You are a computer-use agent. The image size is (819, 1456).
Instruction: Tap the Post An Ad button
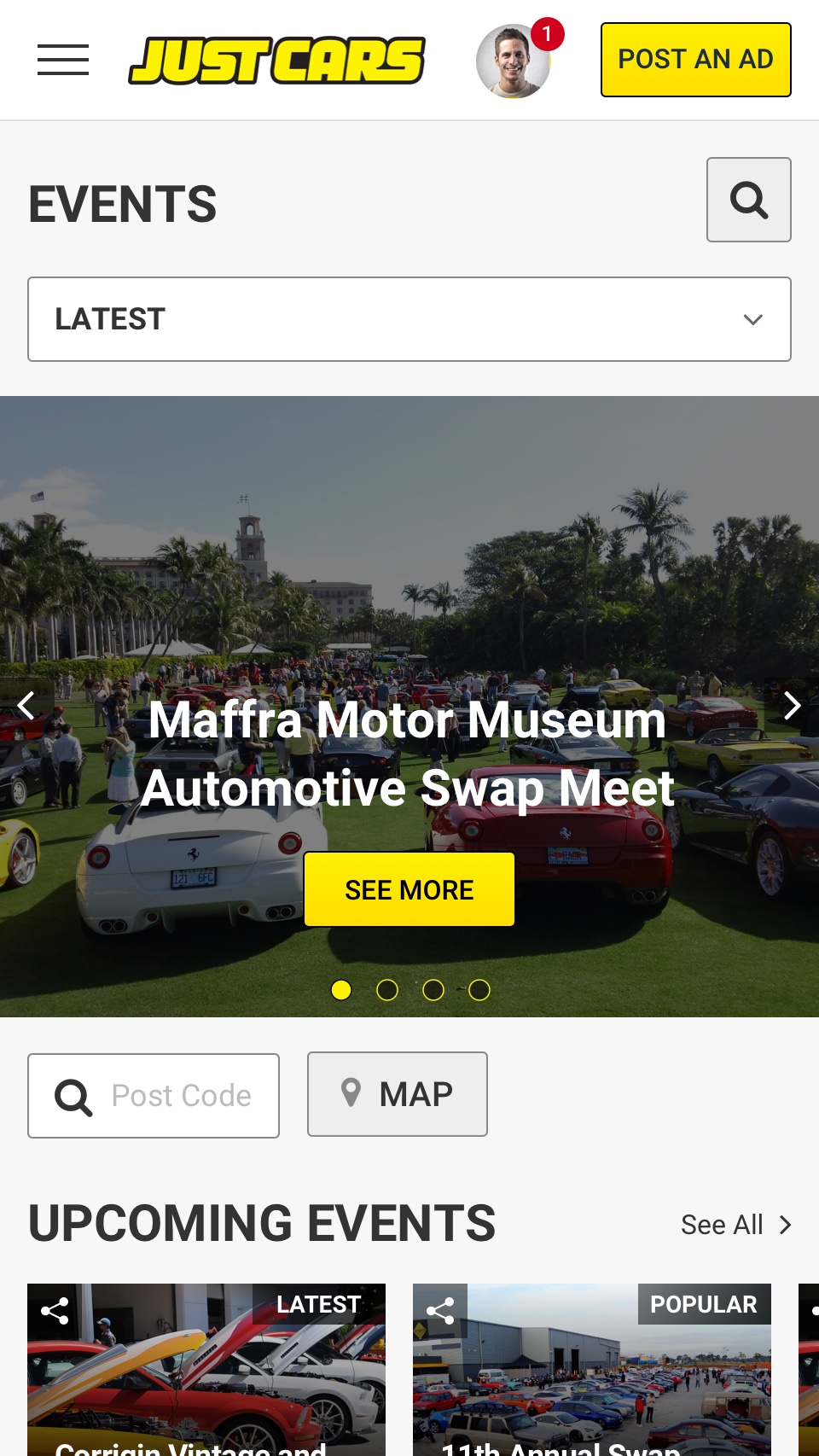point(695,60)
